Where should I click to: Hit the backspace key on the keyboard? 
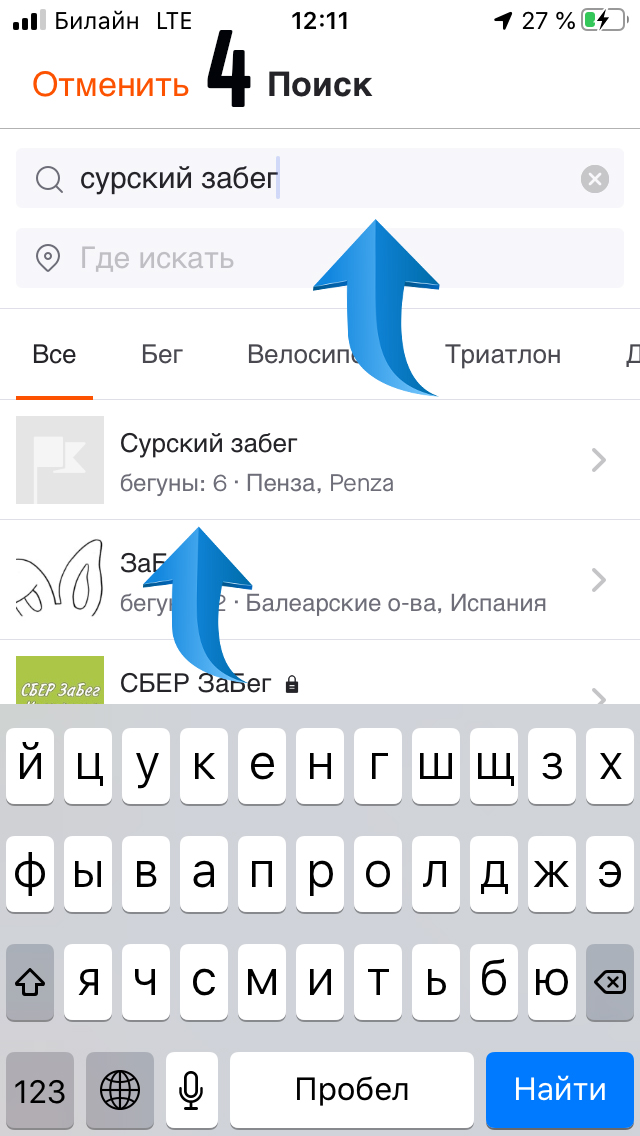(609, 982)
